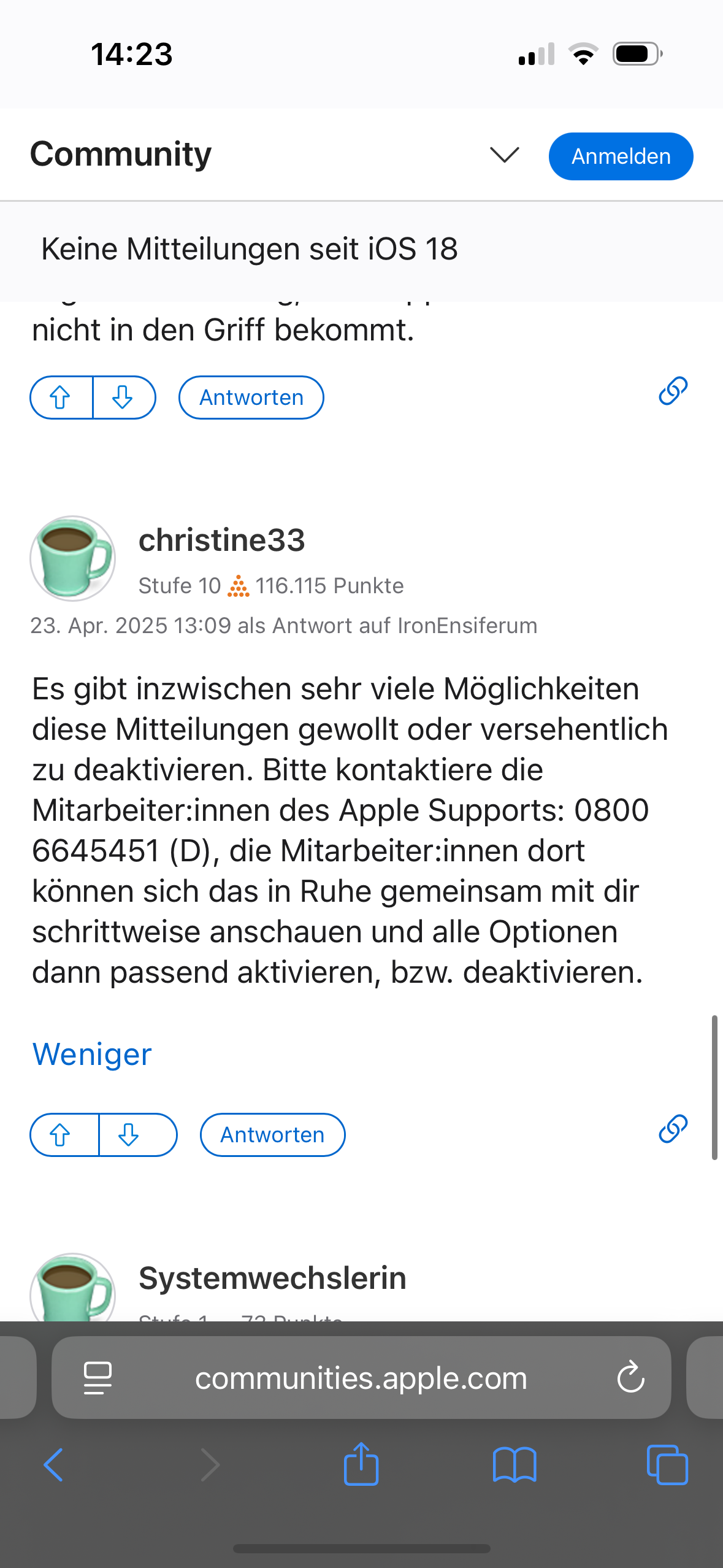Screen dimensions: 723x1568
Task: Go back in Safari
Action: [53, 1465]
